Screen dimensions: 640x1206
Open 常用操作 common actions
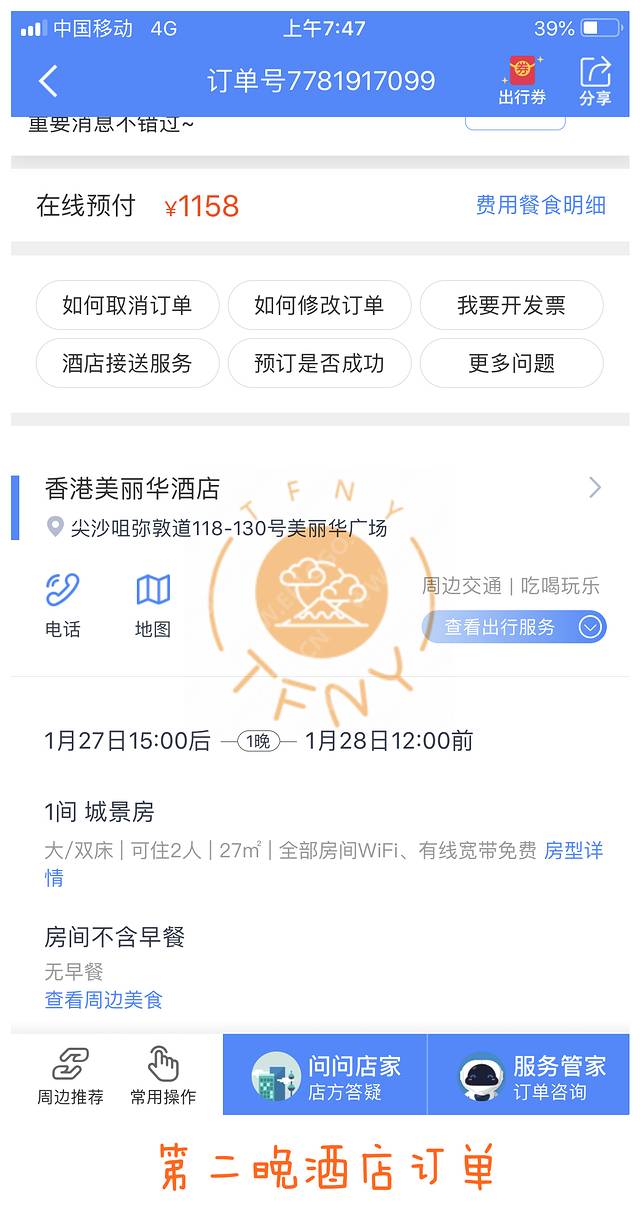[x=163, y=1075]
